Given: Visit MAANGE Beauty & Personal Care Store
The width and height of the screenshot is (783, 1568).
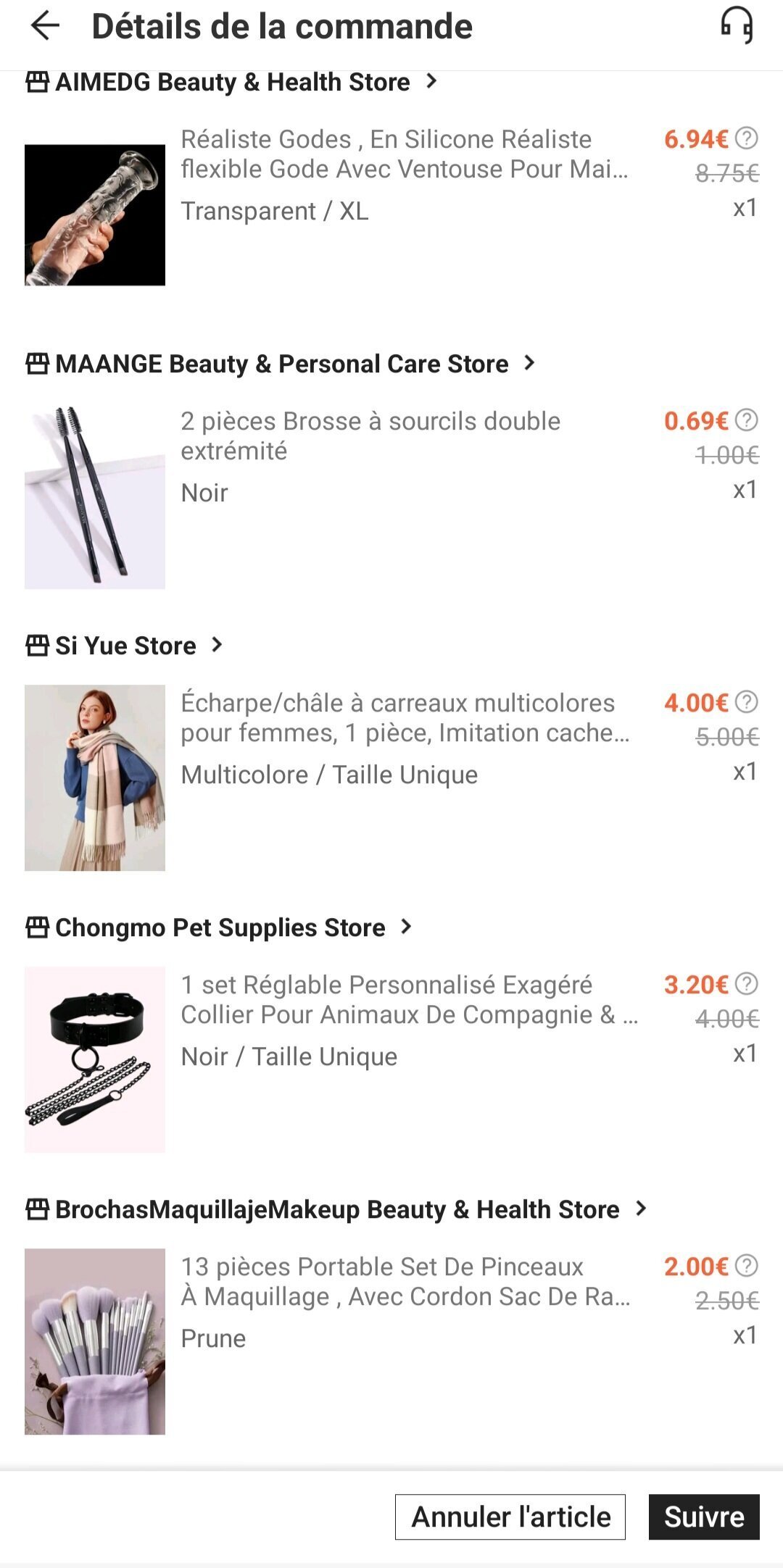Looking at the screenshot, I should (x=281, y=364).
